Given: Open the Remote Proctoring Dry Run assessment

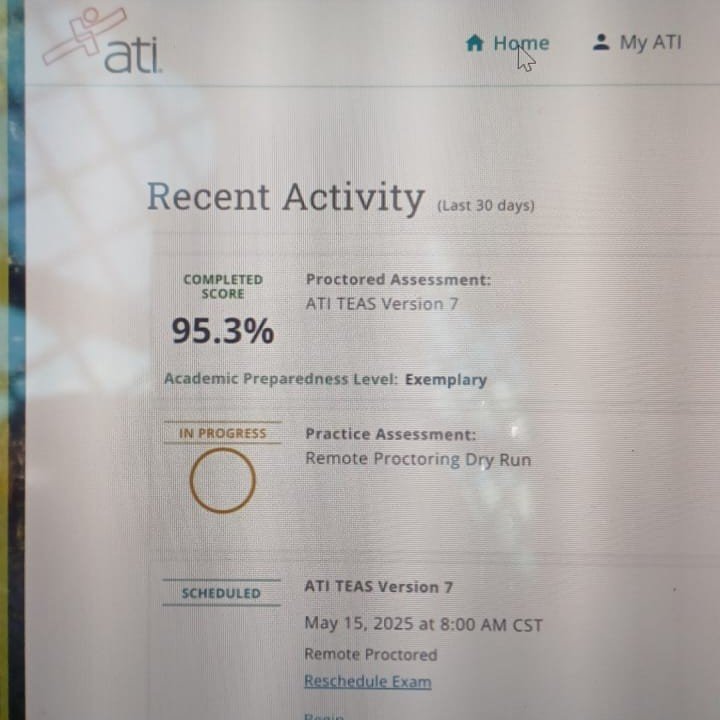Looking at the screenshot, I should (417, 460).
